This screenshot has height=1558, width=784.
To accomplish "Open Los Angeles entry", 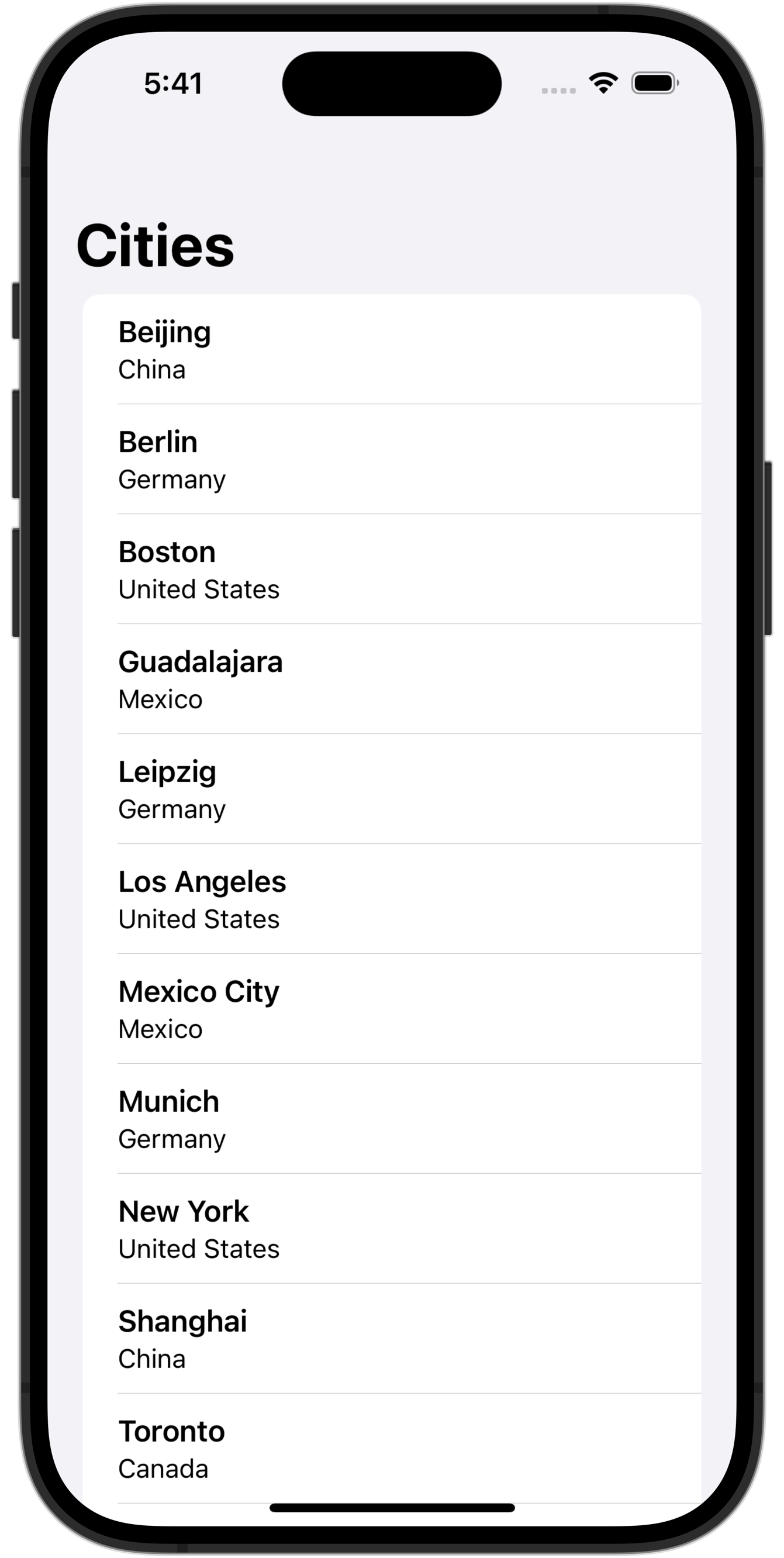I will click(392, 899).
